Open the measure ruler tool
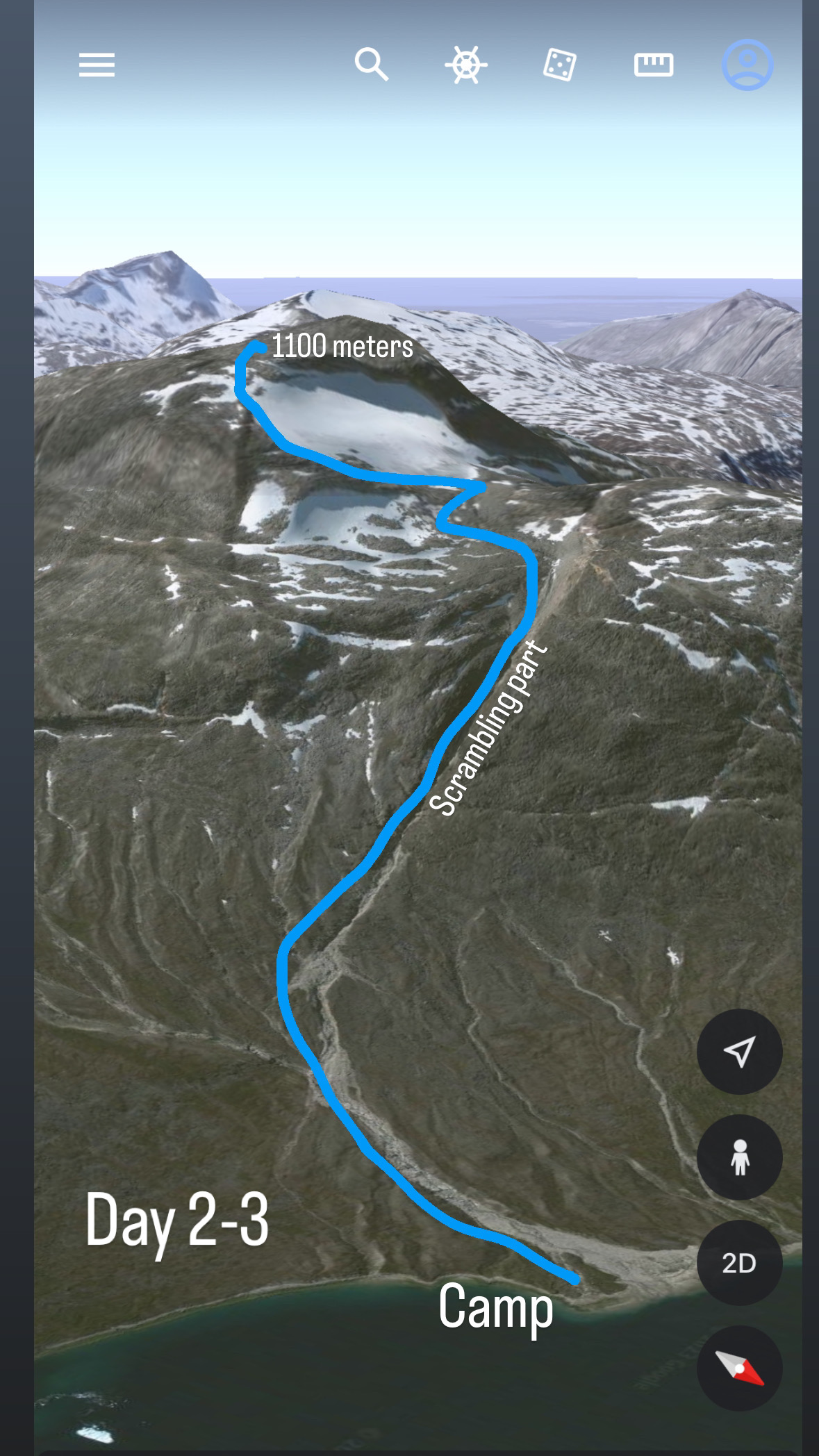819x1456 pixels. tap(654, 65)
